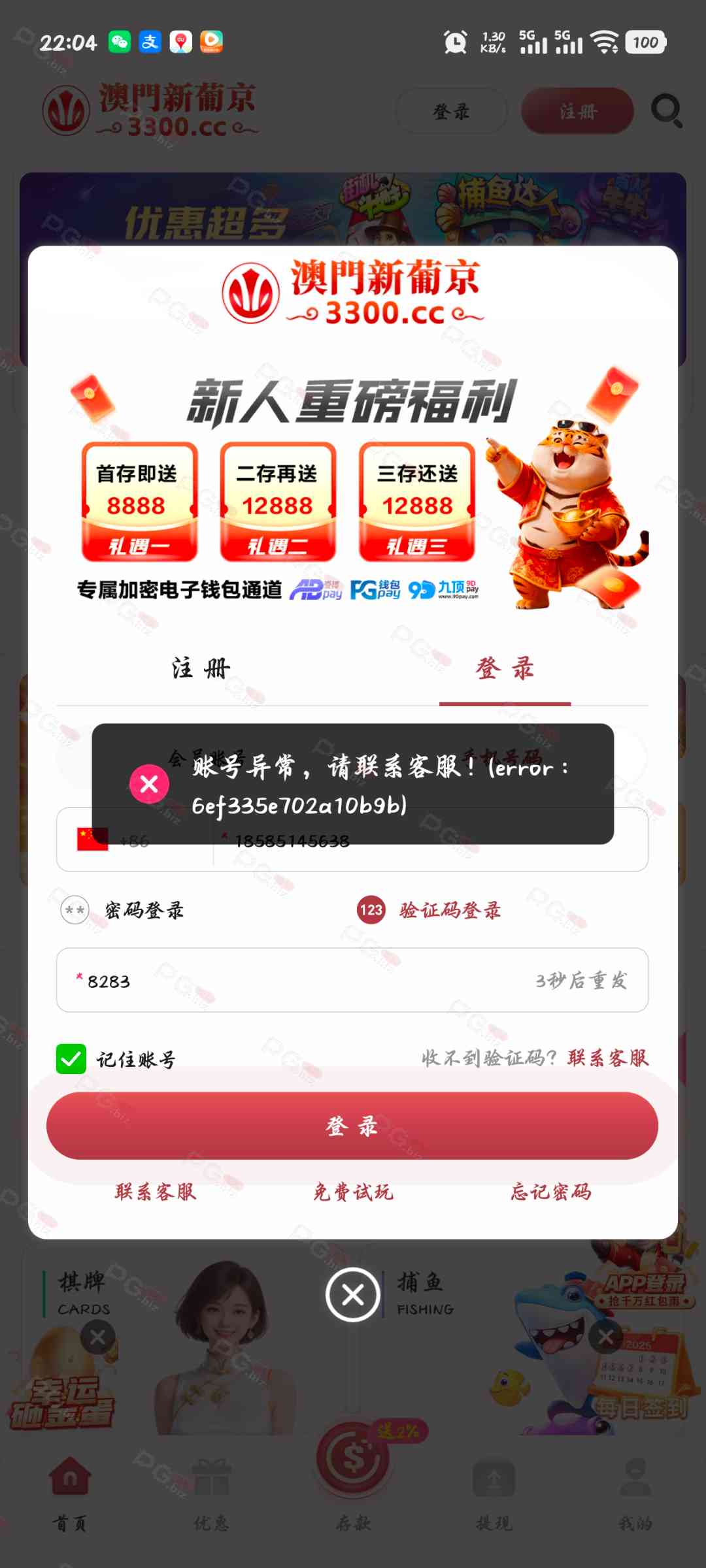Tap the resend code countdown
Image resolution: width=706 pixels, height=1568 pixels.
[x=582, y=981]
